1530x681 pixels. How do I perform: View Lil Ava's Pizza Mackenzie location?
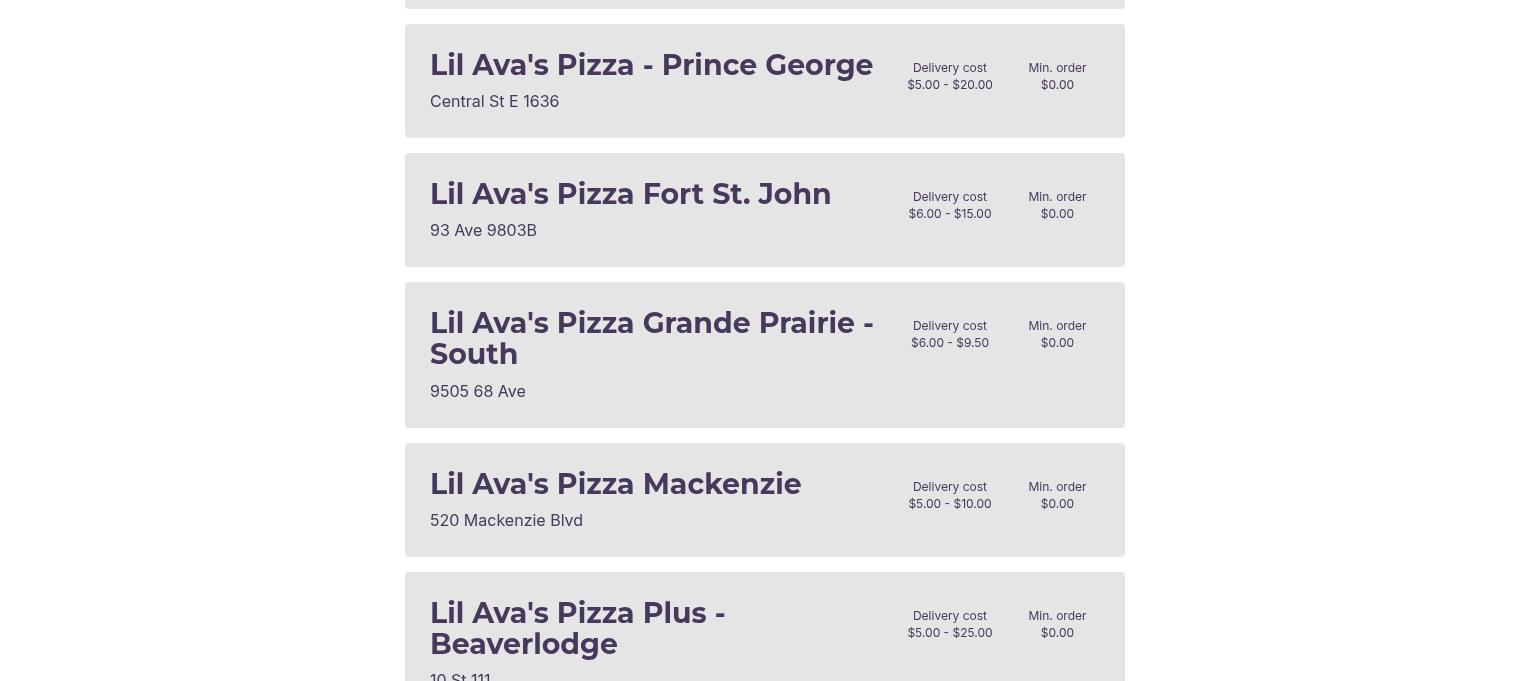click(x=615, y=485)
